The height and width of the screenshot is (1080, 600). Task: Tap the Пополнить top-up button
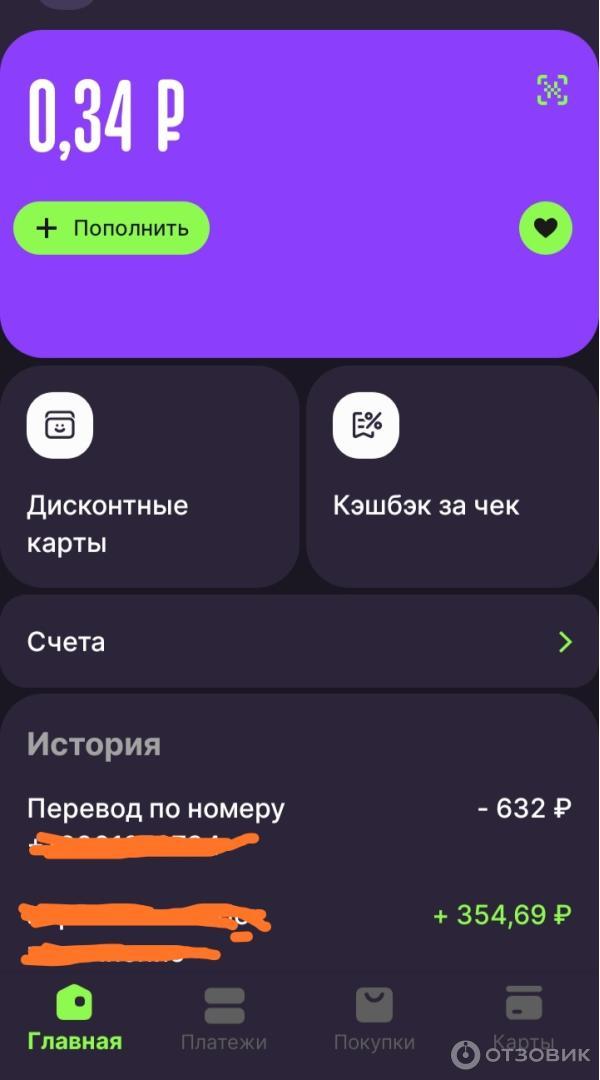coord(111,228)
